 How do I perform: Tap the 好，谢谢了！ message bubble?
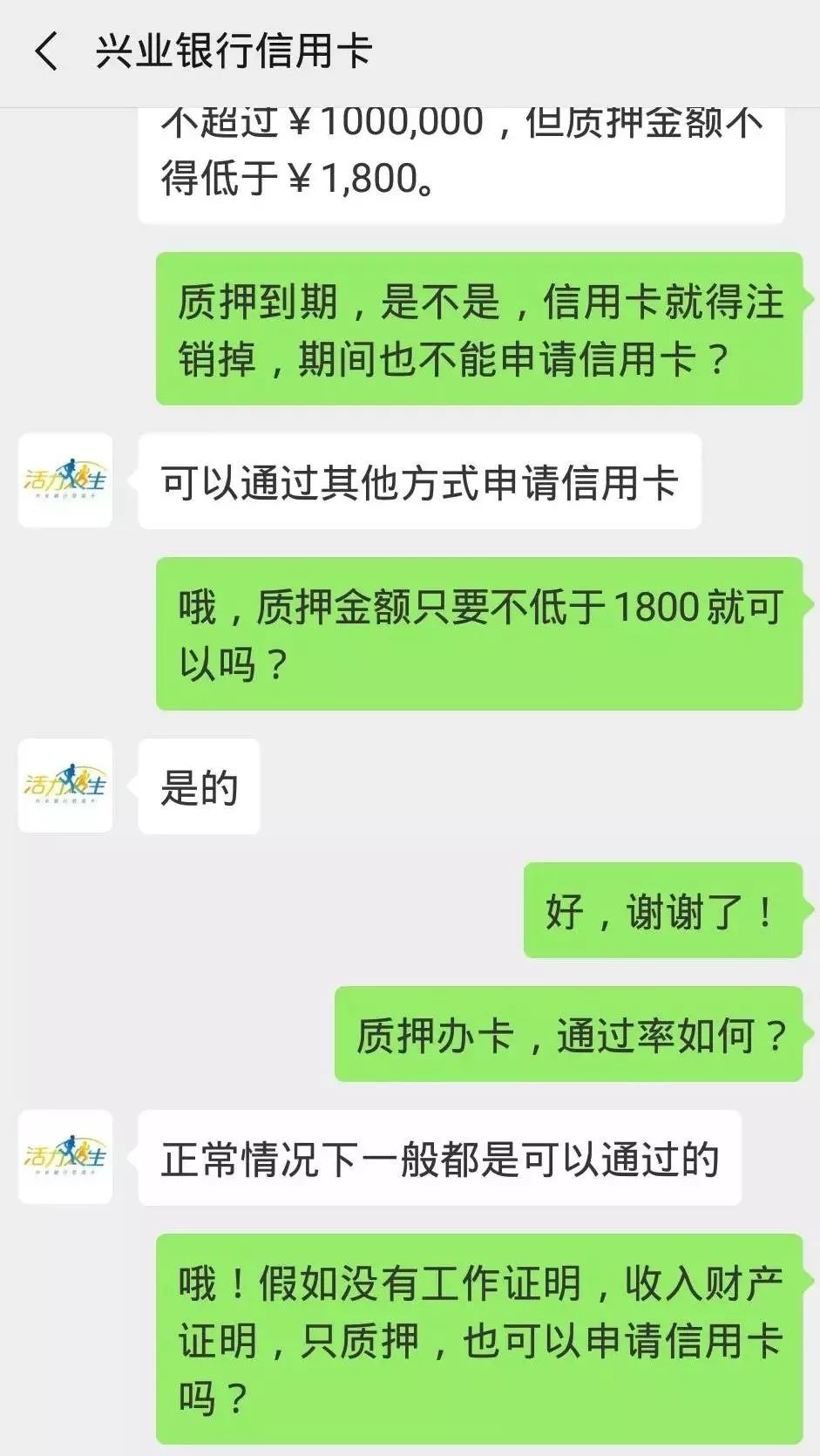coord(662,911)
